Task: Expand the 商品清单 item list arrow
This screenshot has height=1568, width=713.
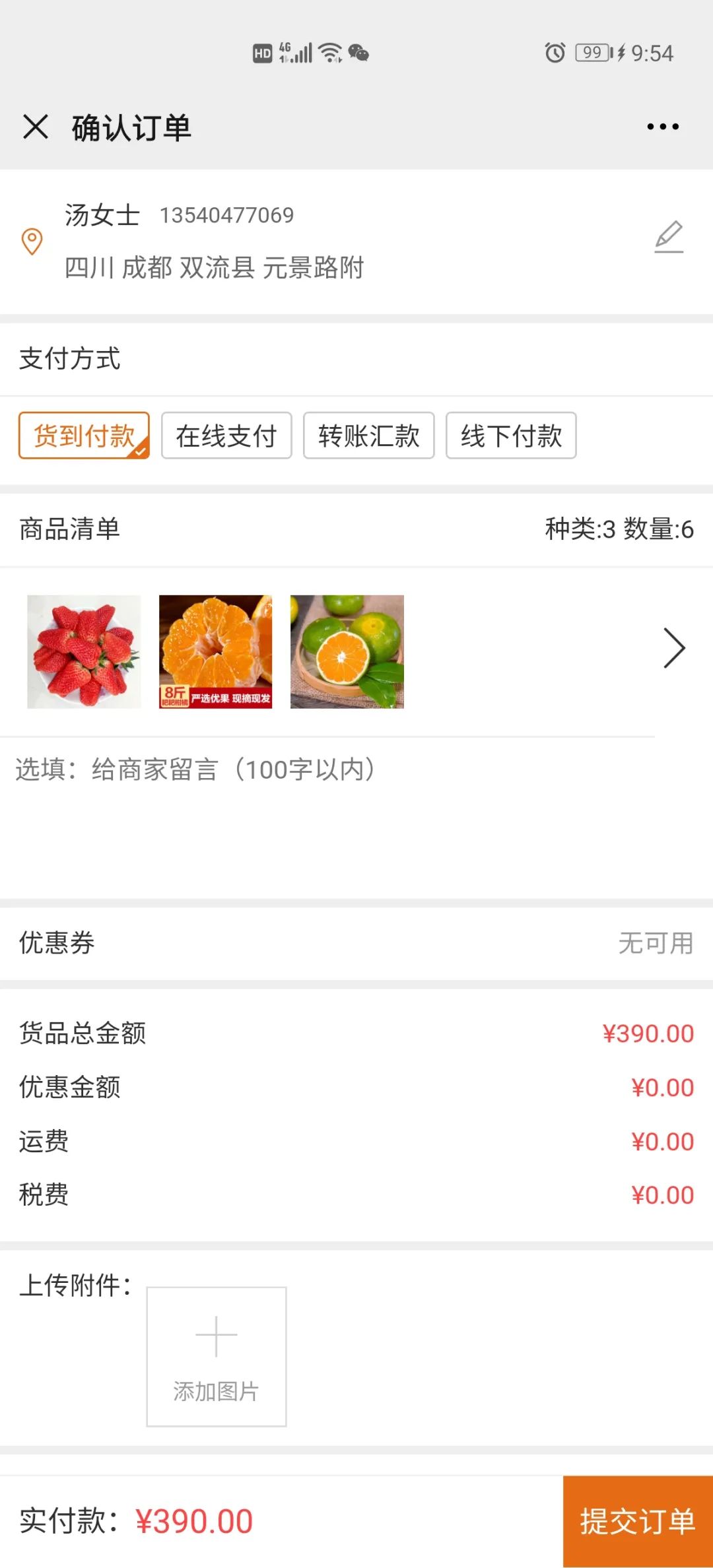Action: pyautogui.click(x=674, y=649)
